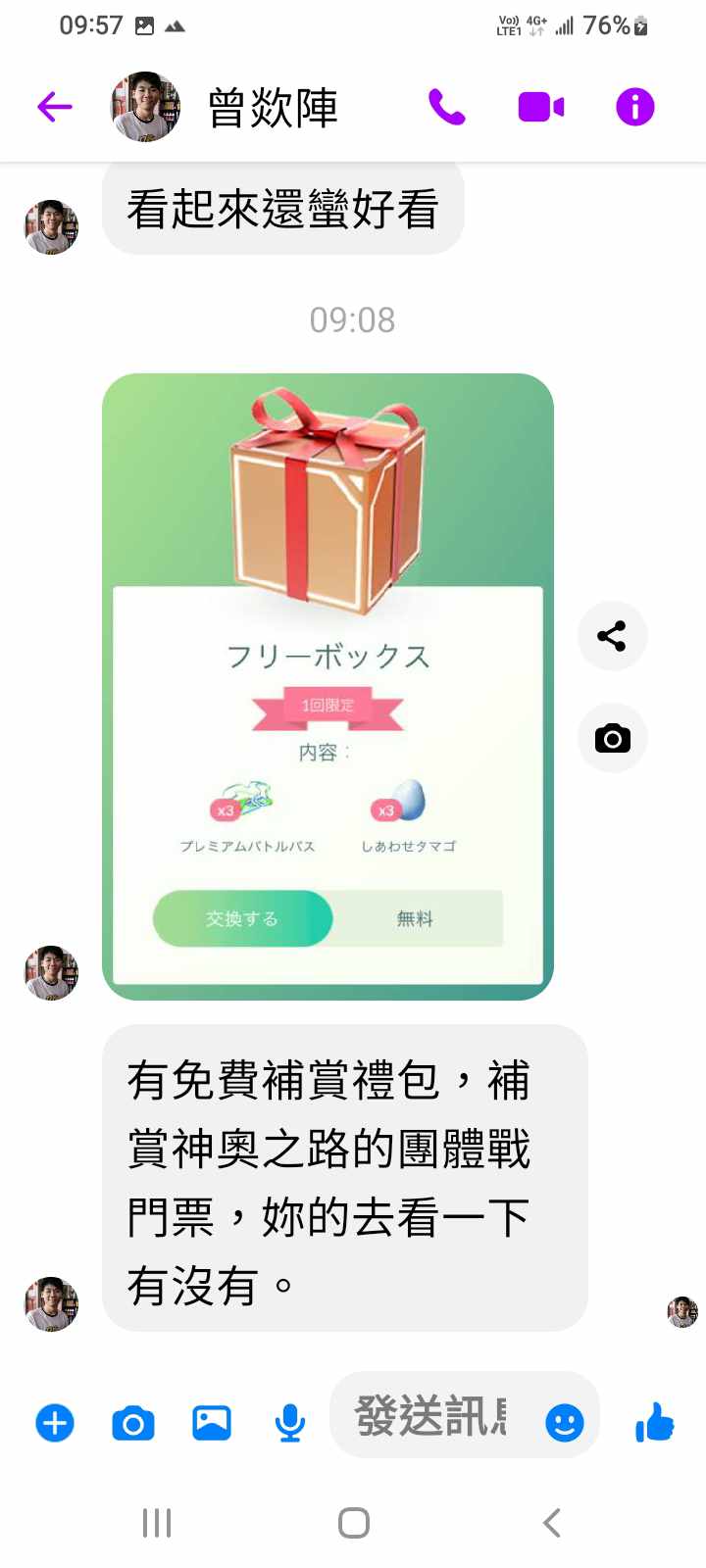This screenshot has height=1568, width=706.
Task: Go to the home screen
Action: [353, 1523]
